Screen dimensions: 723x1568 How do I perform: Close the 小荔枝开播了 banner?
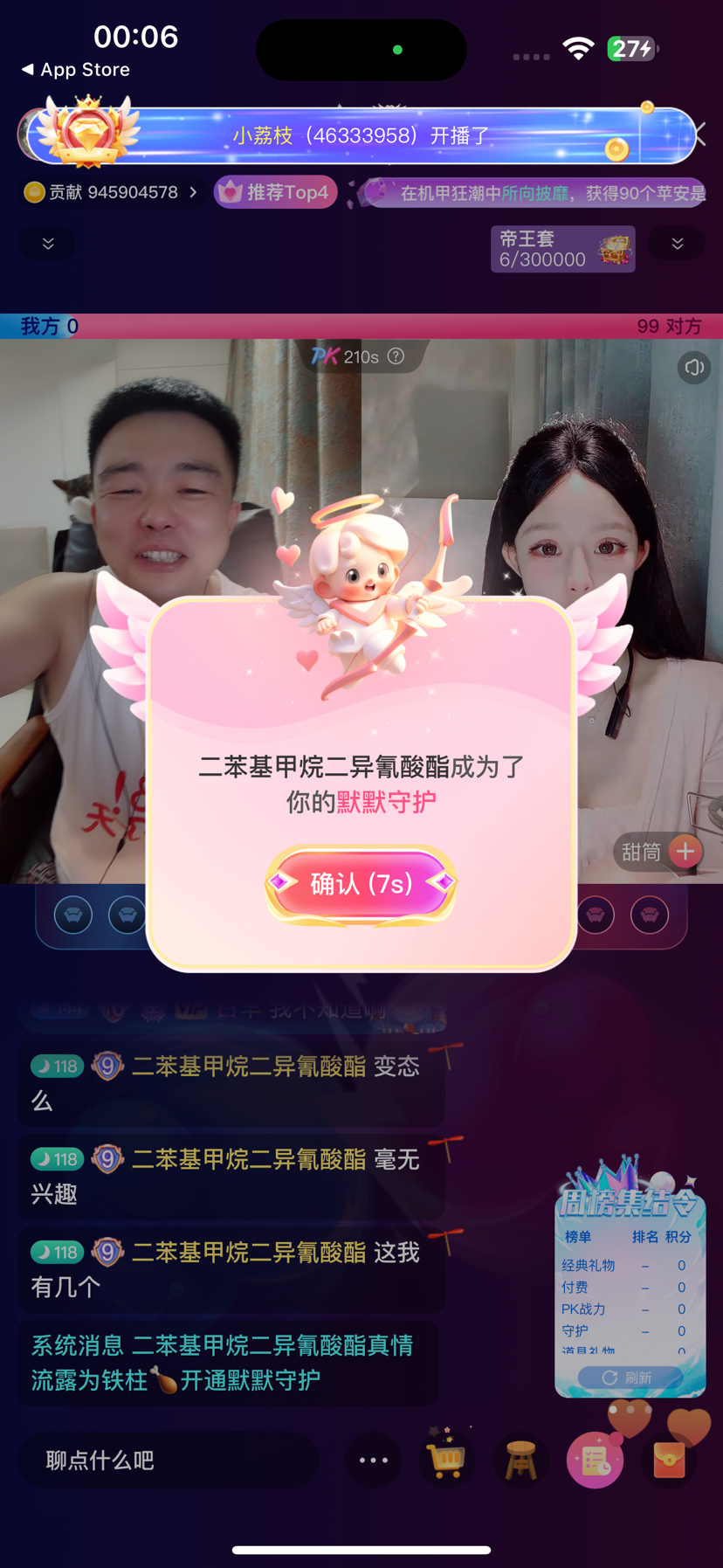click(699, 135)
